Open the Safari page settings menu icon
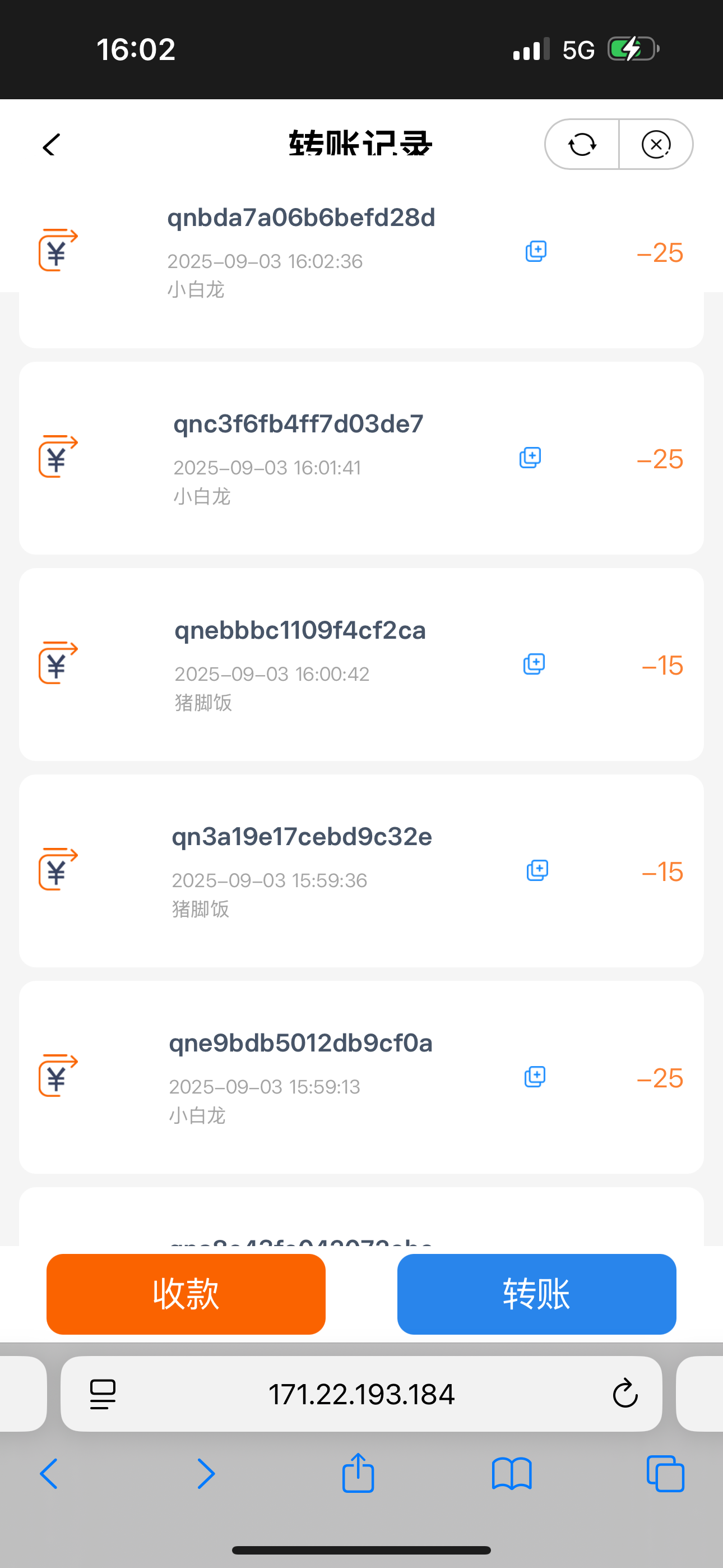The height and width of the screenshot is (1568, 723). tap(103, 1394)
